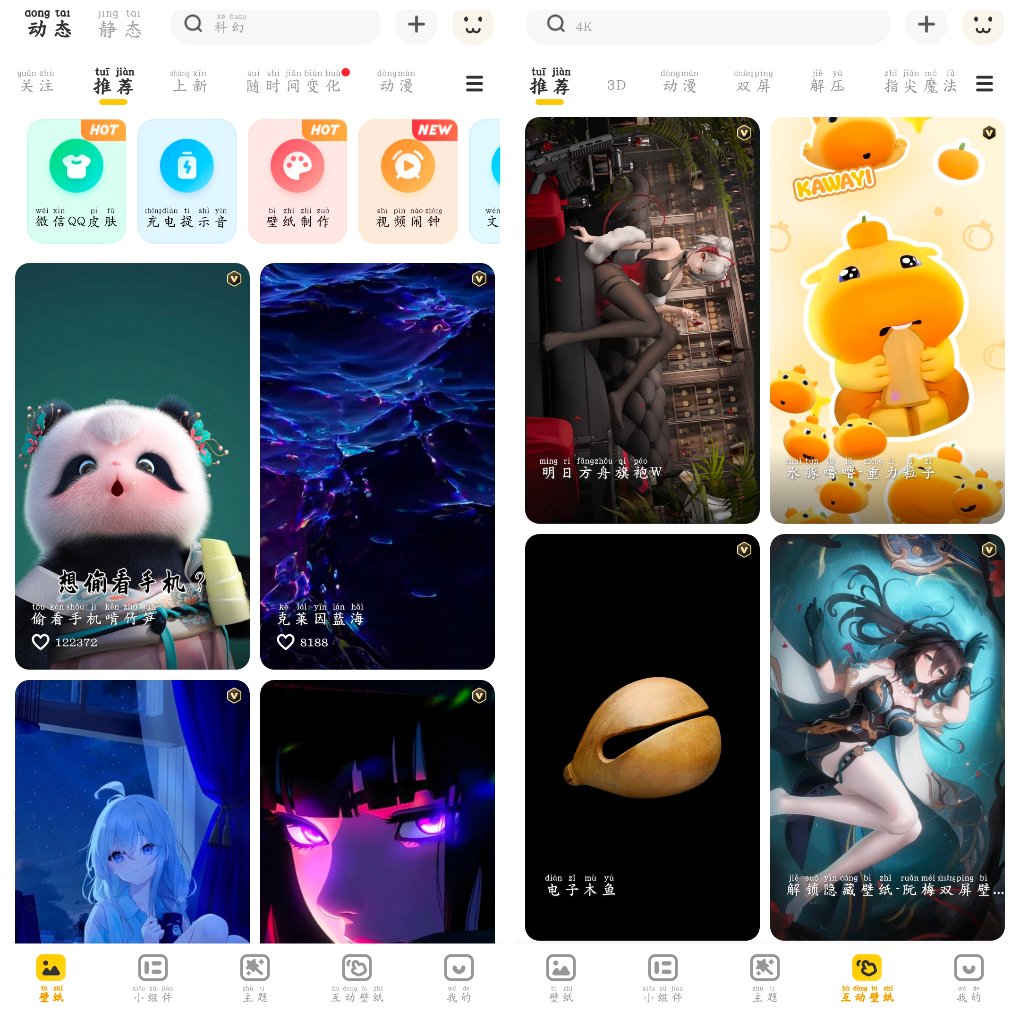Image resolution: width=1020 pixels, height=1020 pixels.
Task: Open the 明日方舟旗袍W wallpaper
Action: click(x=642, y=320)
